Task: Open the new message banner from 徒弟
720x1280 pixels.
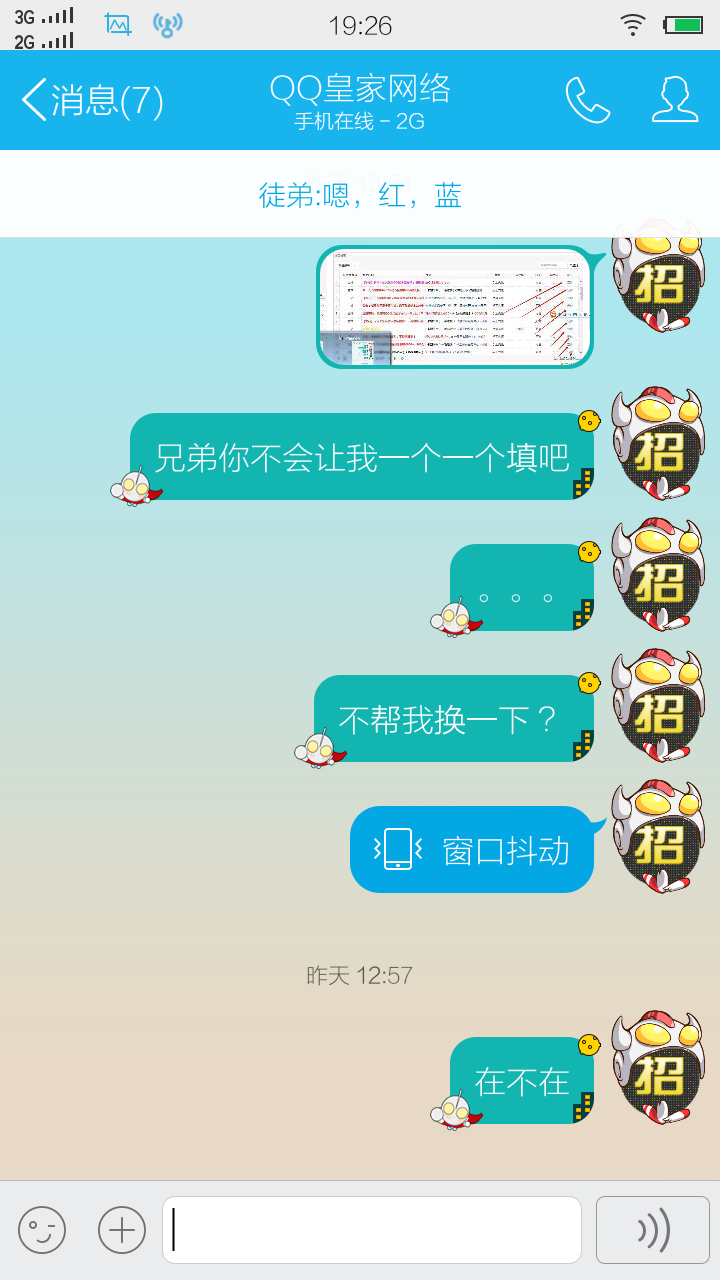Action: click(360, 194)
